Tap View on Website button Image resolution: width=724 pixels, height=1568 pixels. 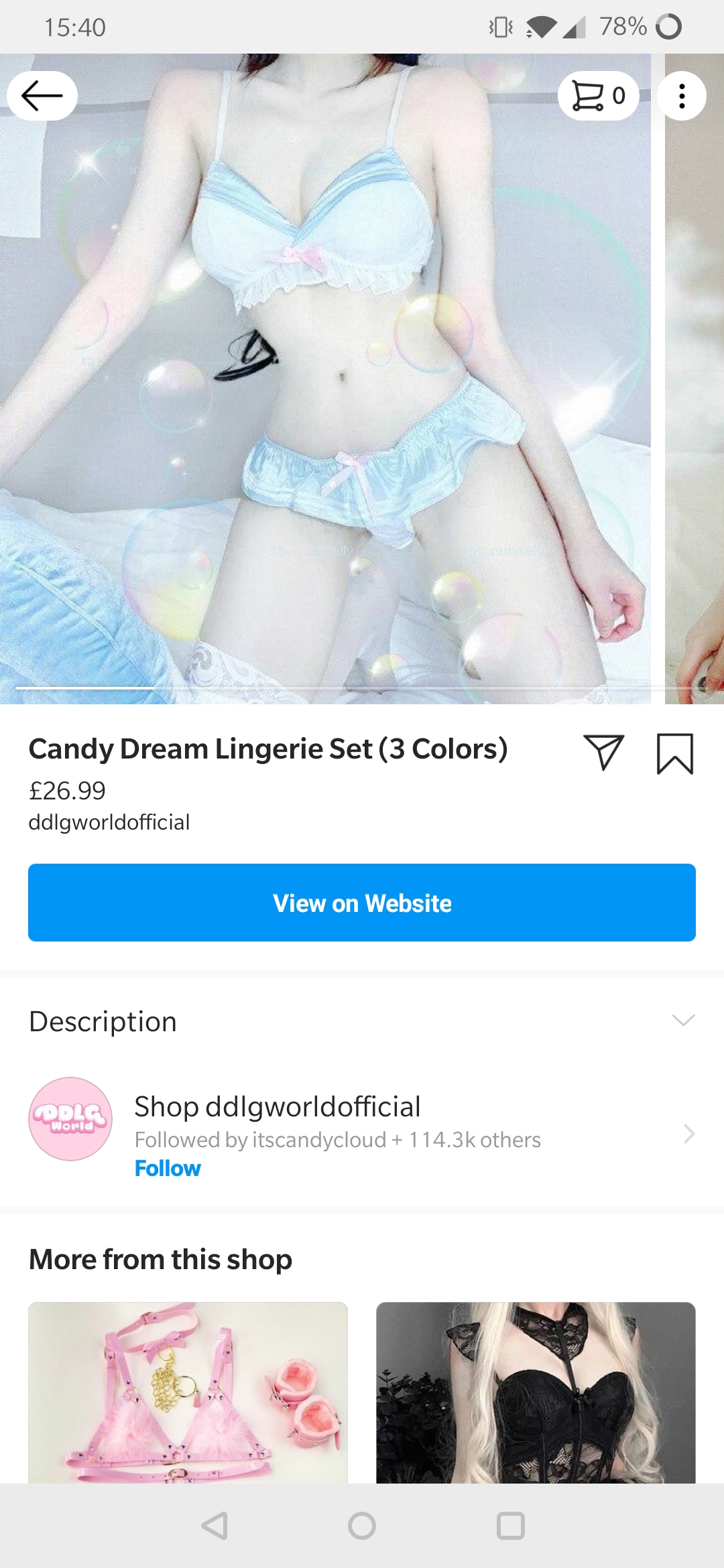coord(362,903)
